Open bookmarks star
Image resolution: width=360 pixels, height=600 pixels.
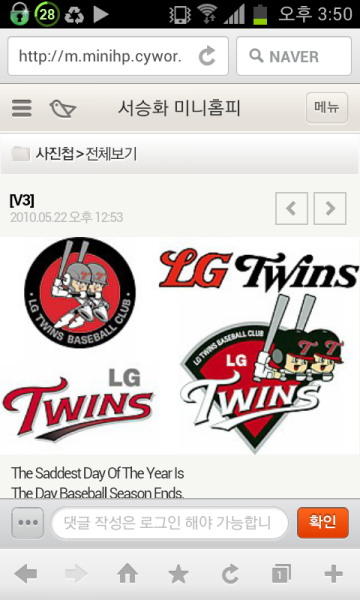click(x=179, y=574)
